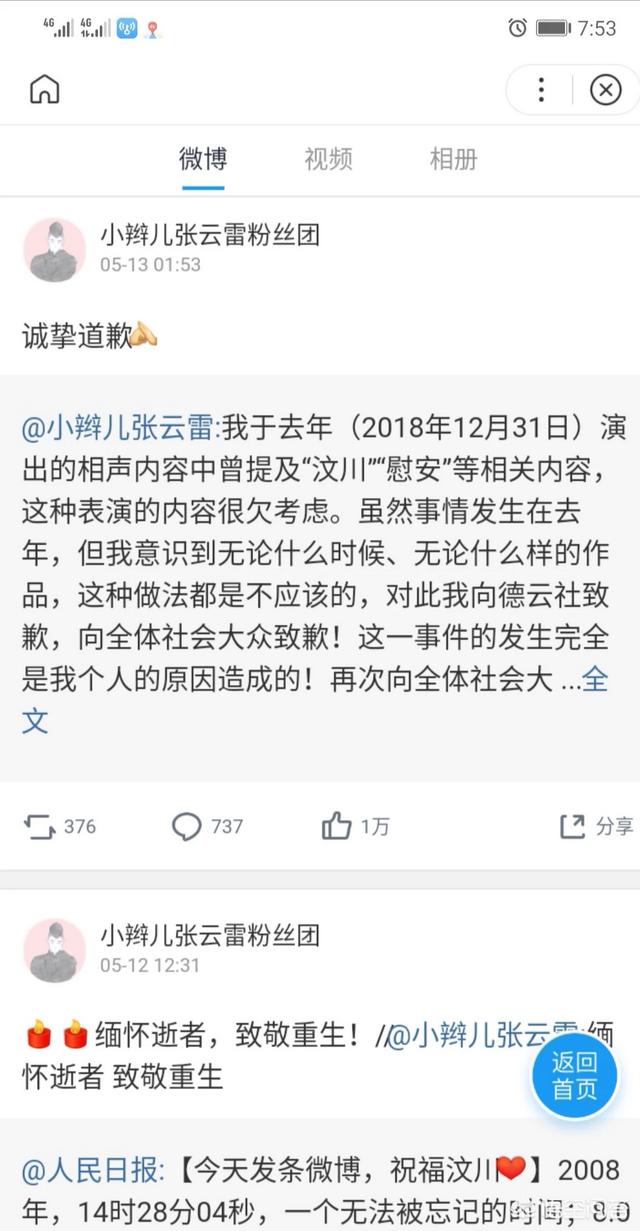The height and width of the screenshot is (1231, 640).
Task: Open the three-dot more options menu
Action: (x=541, y=90)
